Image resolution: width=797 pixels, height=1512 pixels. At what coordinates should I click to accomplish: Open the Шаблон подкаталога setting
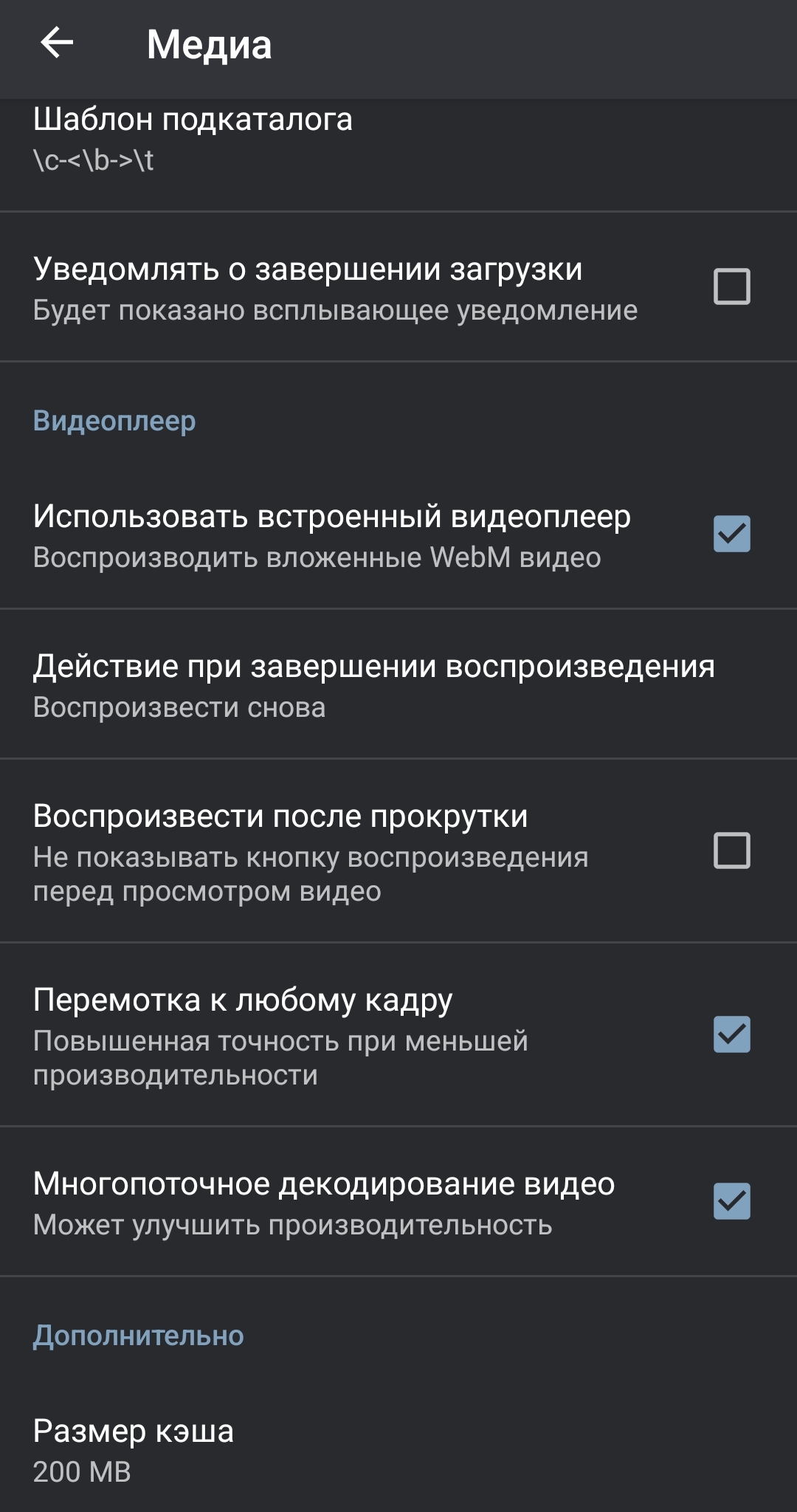192,140
